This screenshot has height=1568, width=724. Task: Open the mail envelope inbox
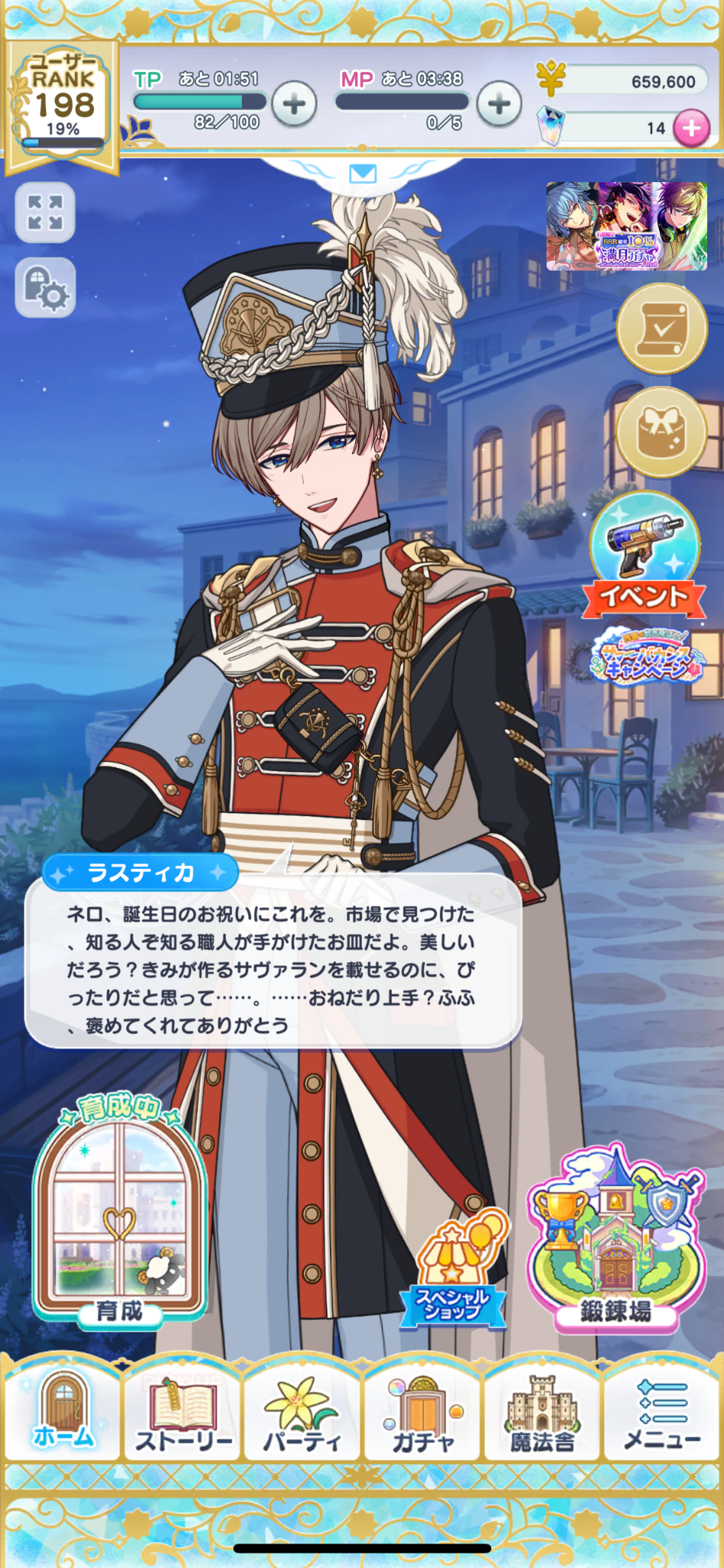point(362,174)
